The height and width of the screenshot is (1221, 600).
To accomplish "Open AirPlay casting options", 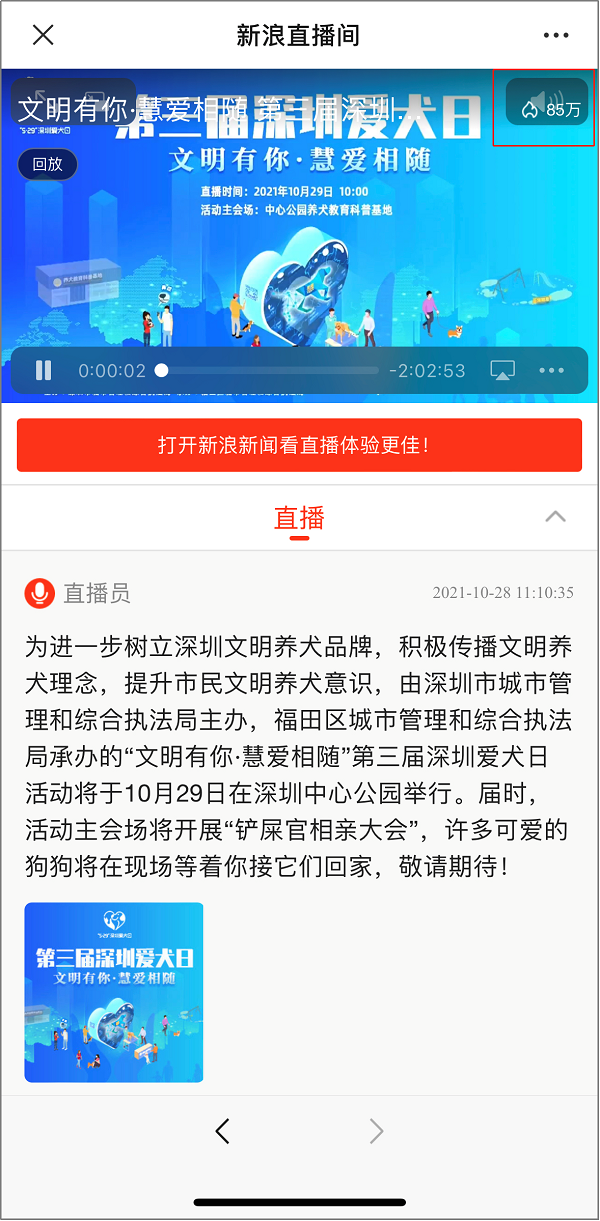I will 502,371.
